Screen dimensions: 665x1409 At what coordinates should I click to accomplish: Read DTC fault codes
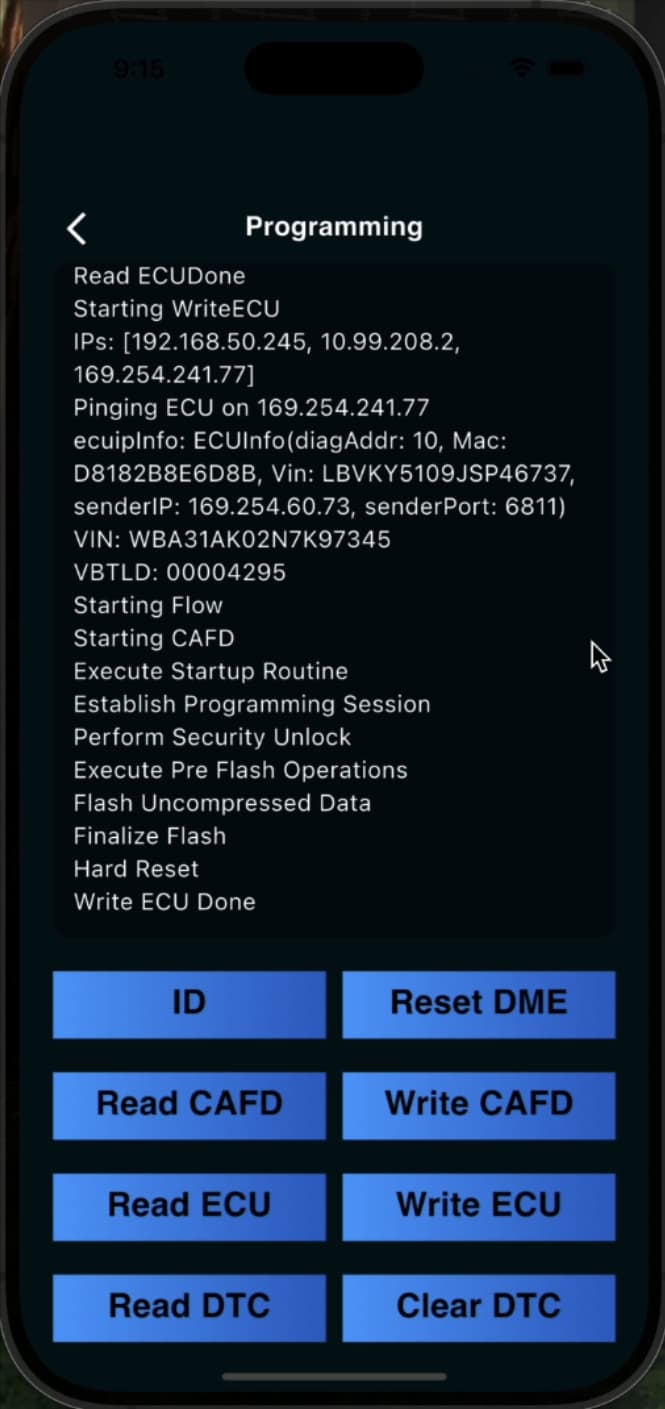point(189,1306)
